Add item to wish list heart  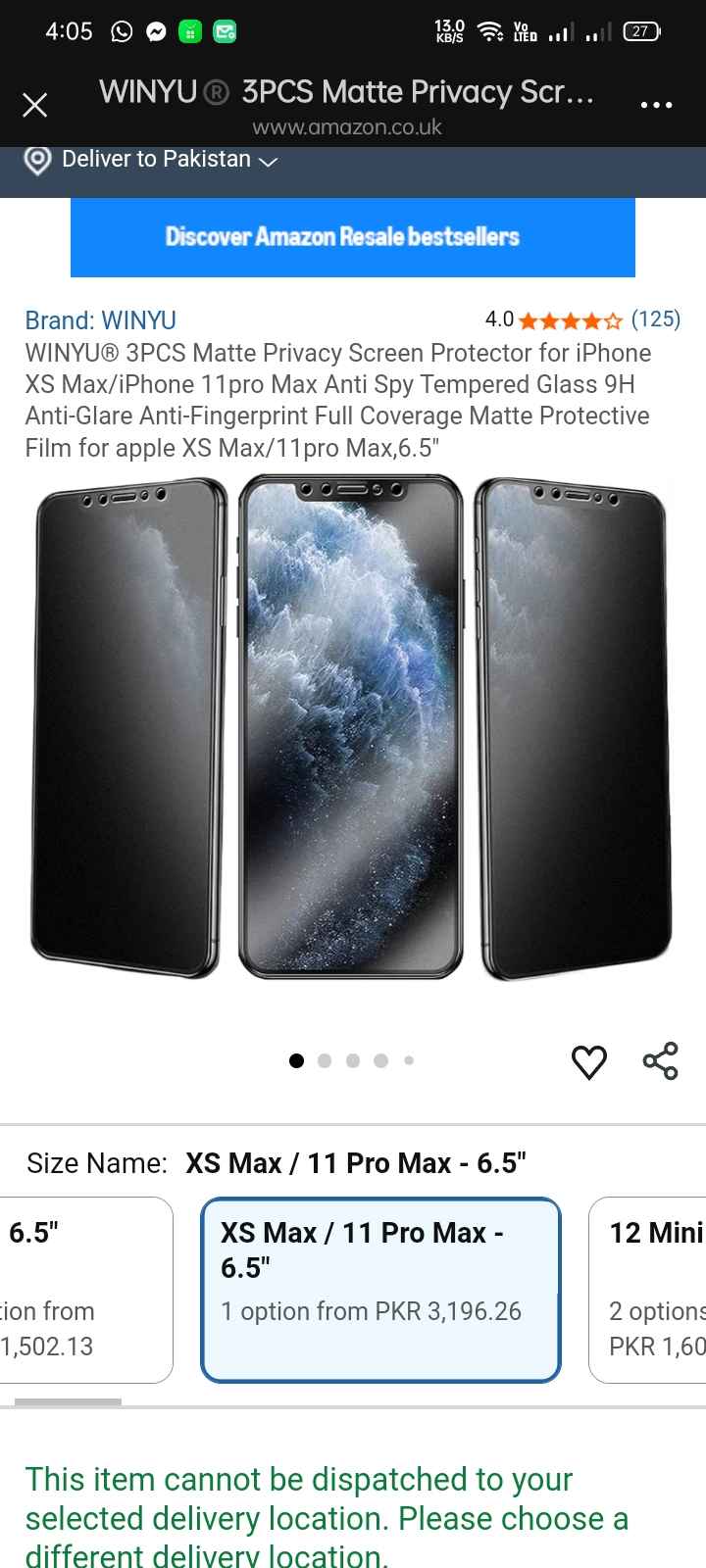point(588,1061)
